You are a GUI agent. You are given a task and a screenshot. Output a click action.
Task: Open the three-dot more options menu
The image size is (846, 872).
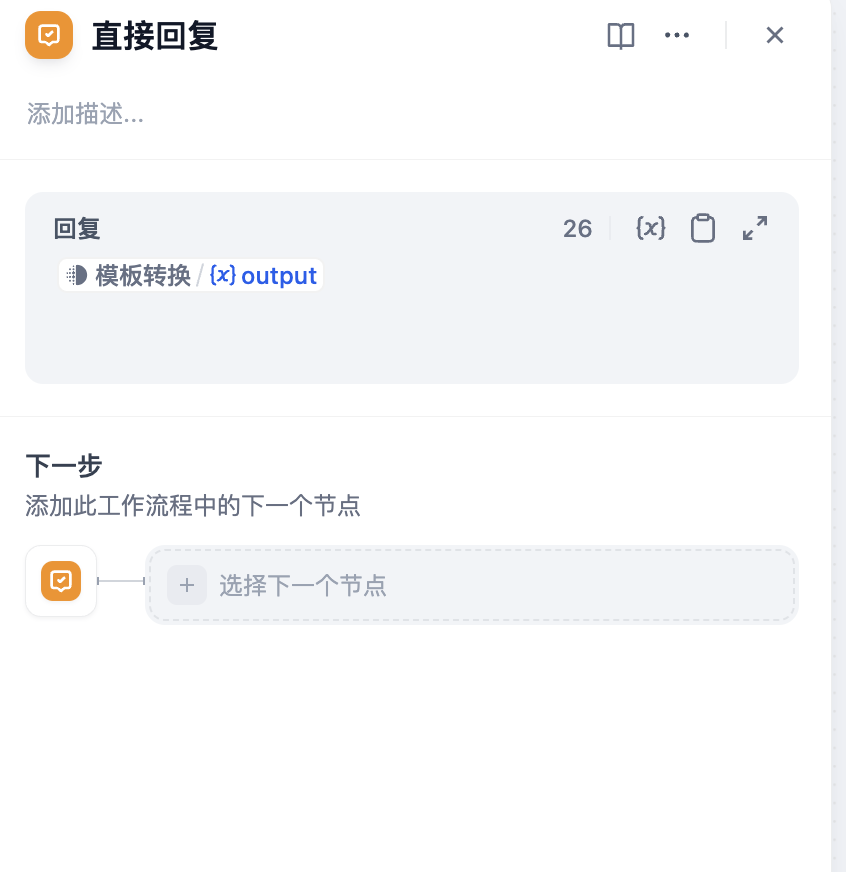[x=677, y=35]
